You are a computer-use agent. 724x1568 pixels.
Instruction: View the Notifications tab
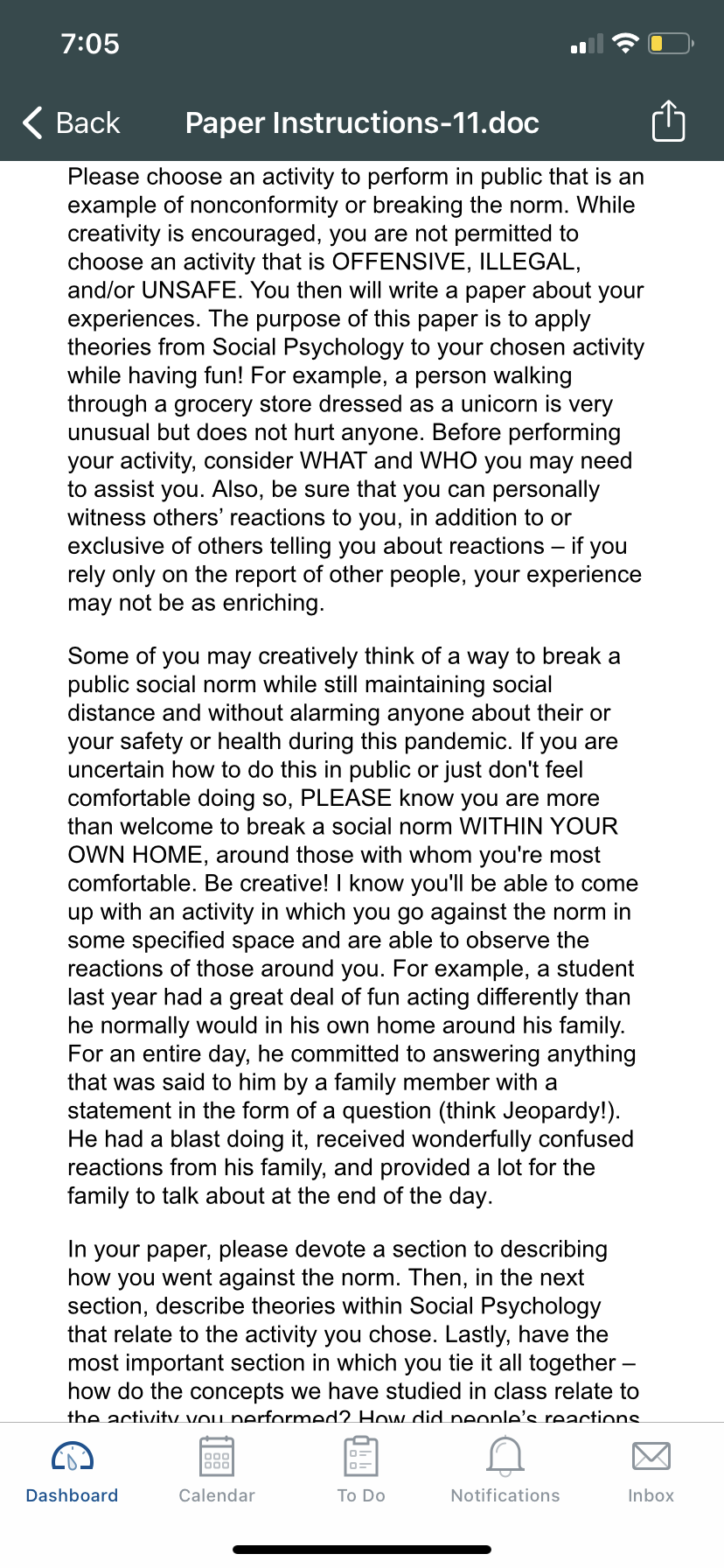click(x=505, y=1470)
